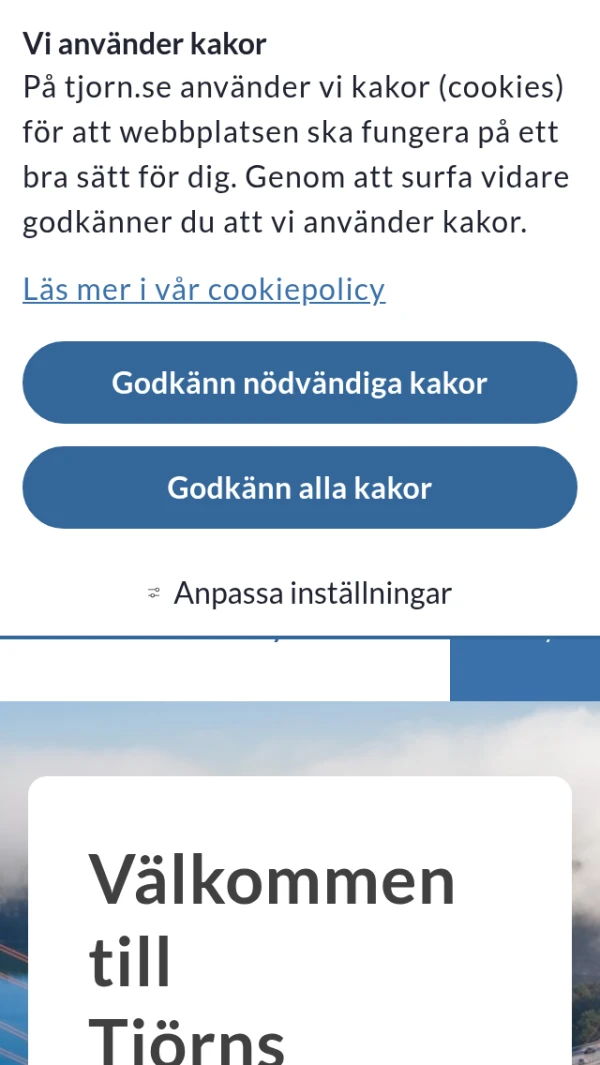Accept all cookies with Godkänn alla kakor

tap(300, 488)
